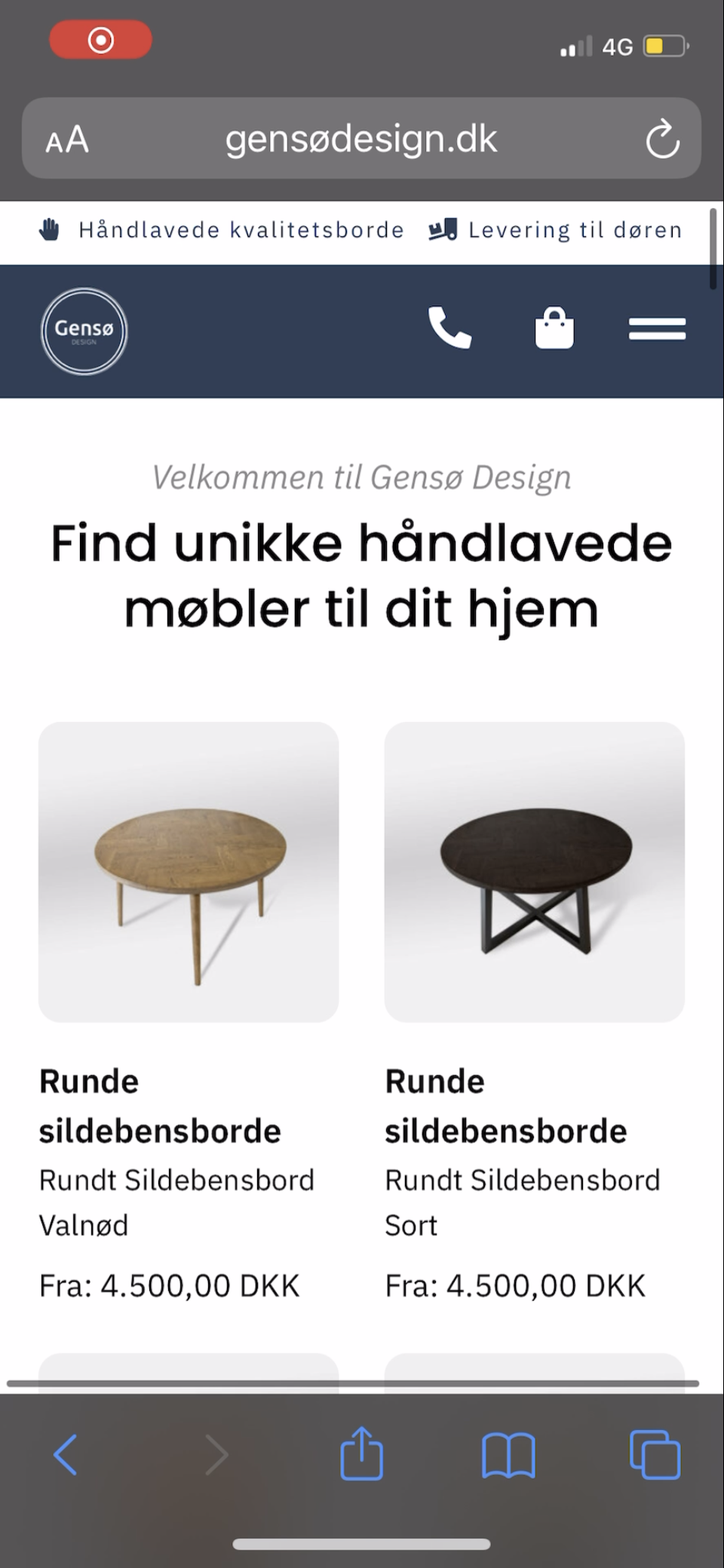
Task: Go to Gensø Design home via logo
Action: pyautogui.click(x=84, y=331)
